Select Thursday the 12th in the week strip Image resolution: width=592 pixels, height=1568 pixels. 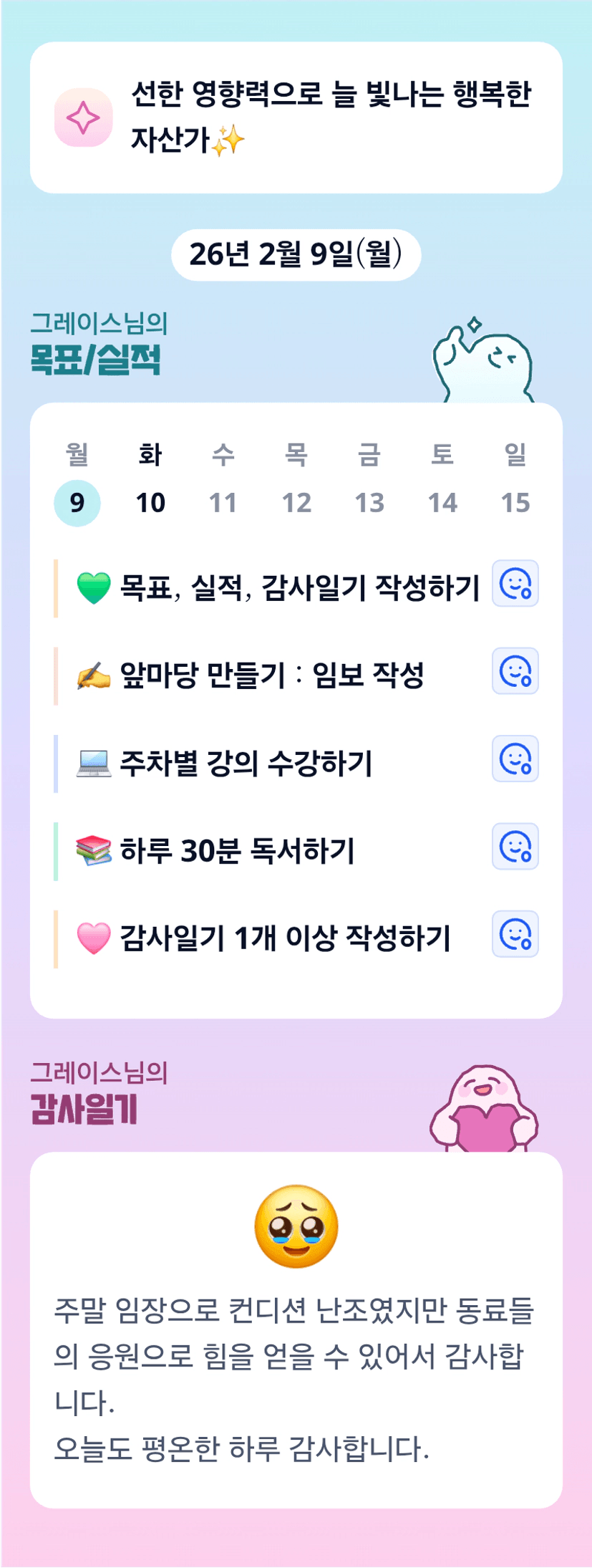pyautogui.click(x=296, y=503)
